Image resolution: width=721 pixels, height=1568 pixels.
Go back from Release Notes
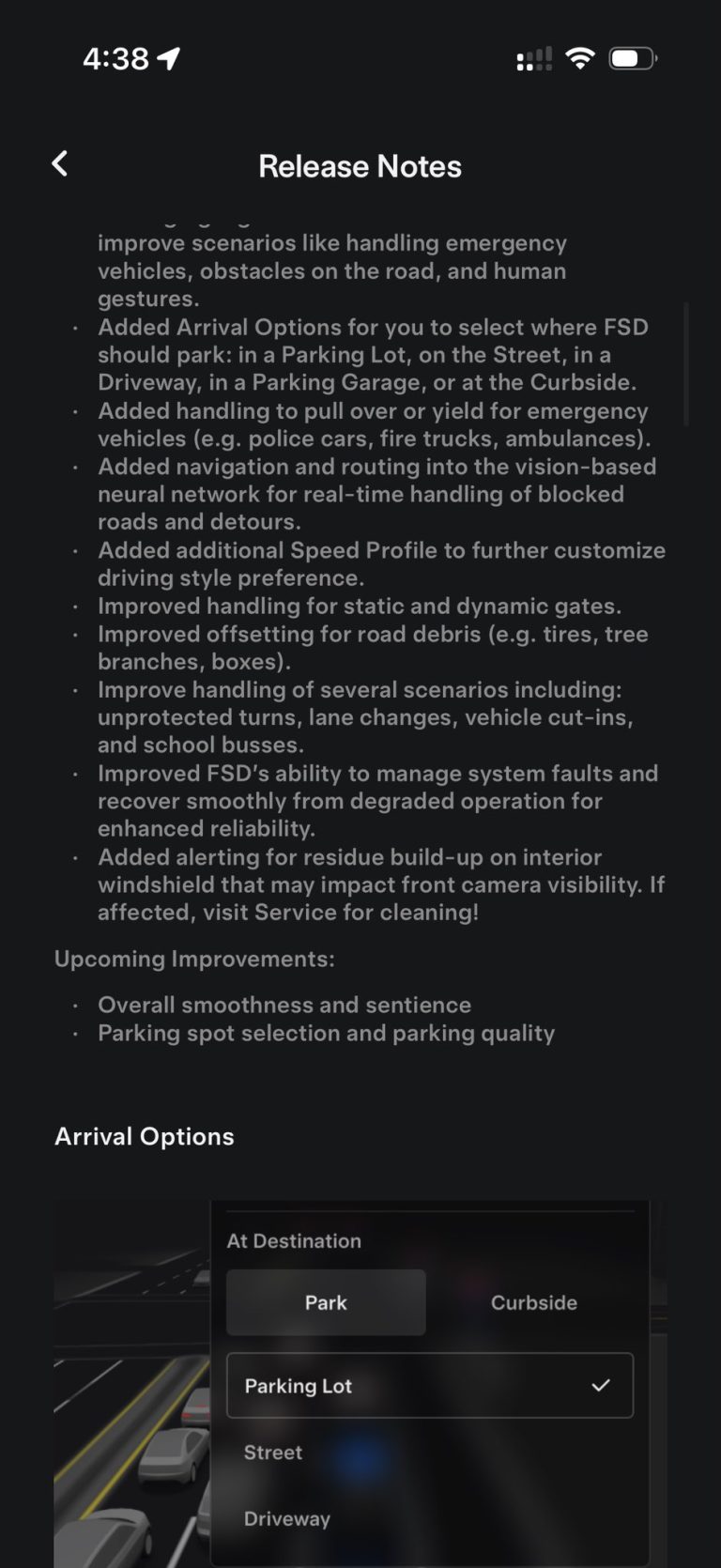59,164
